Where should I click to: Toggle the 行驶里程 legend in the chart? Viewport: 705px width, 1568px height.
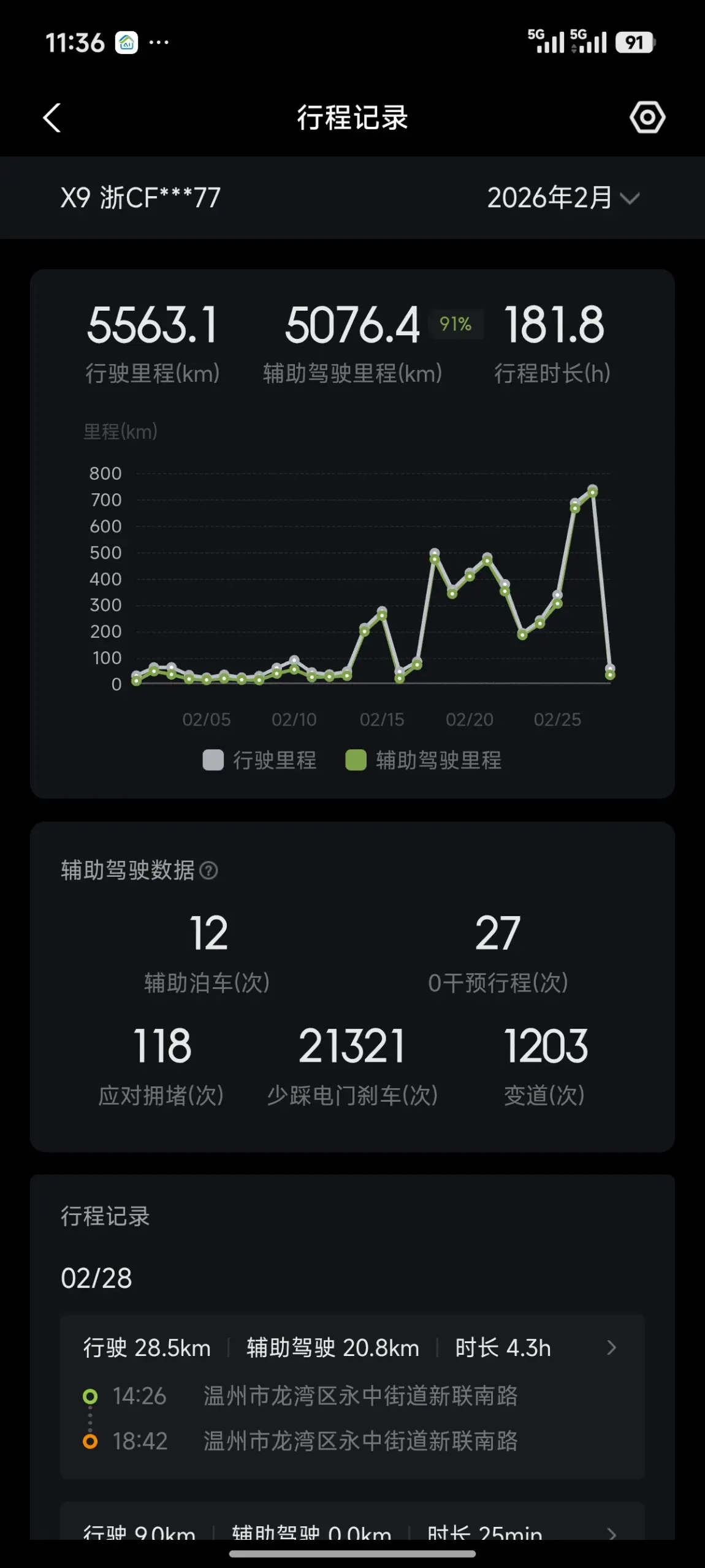[259, 760]
